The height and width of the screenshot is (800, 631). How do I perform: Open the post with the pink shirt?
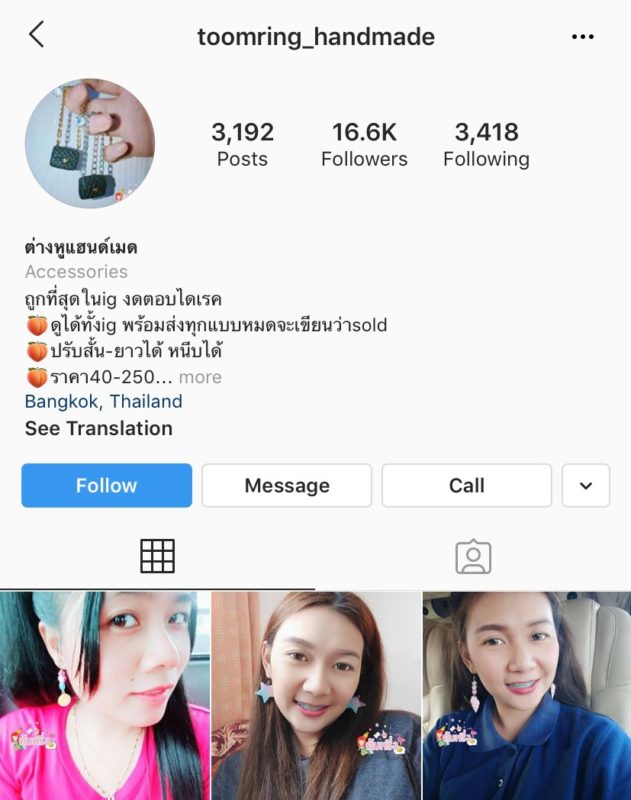[x=104, y=695]
